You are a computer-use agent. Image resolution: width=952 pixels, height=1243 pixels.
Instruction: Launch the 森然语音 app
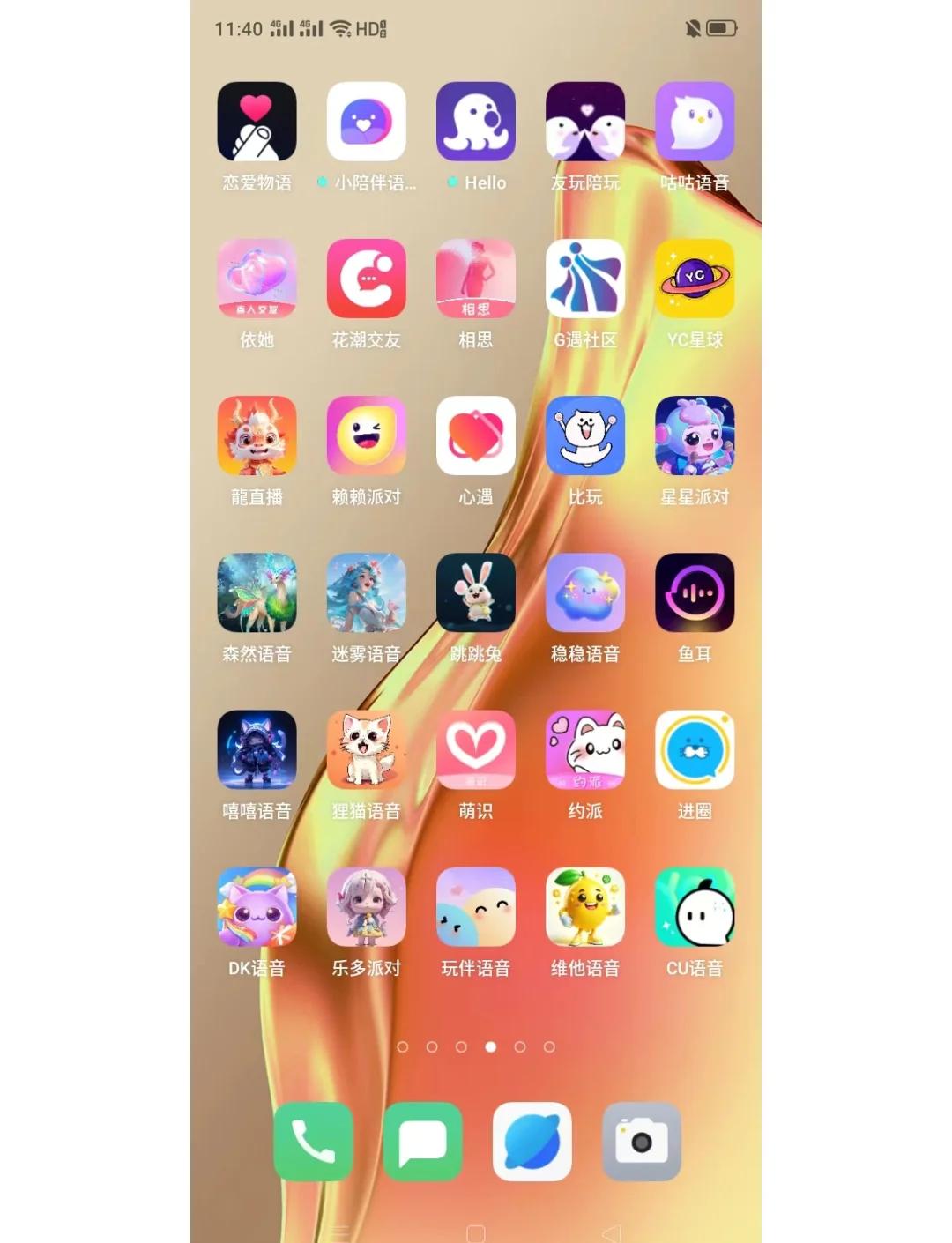pyautogui.click(x=257, y=592)
